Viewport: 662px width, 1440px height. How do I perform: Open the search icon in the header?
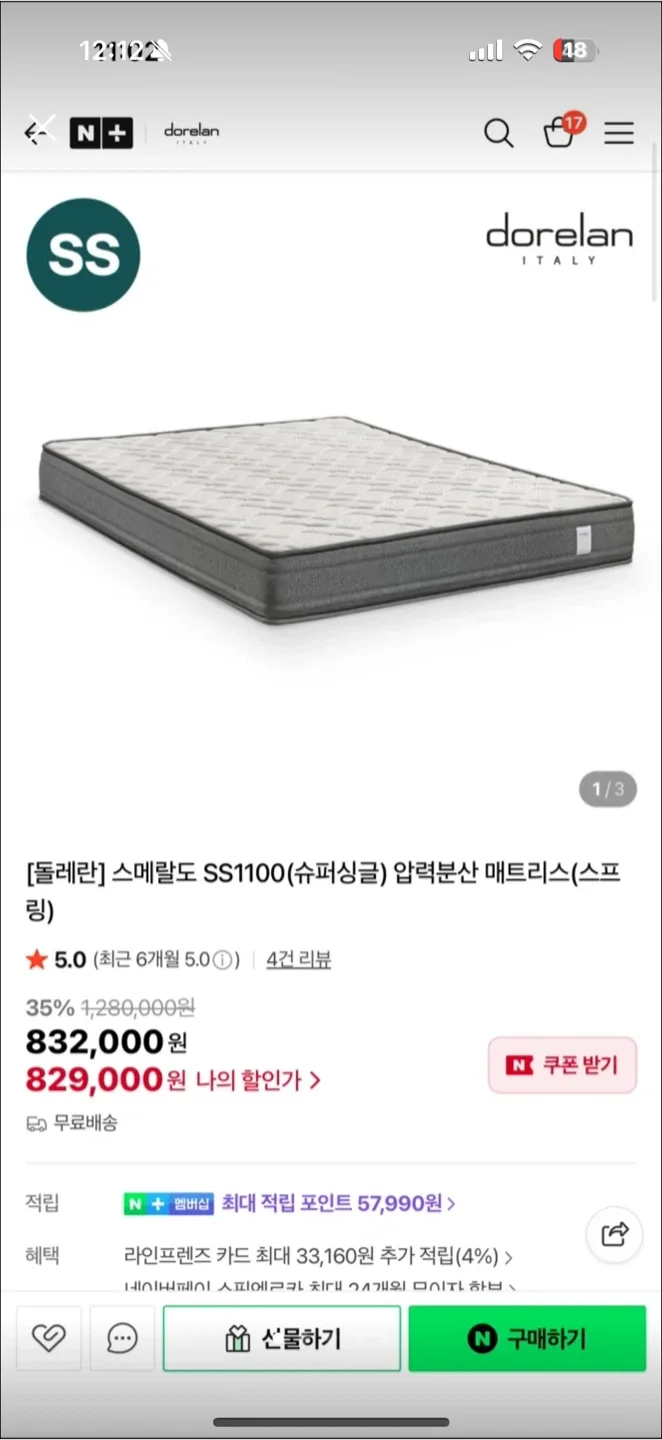[498, 132]
